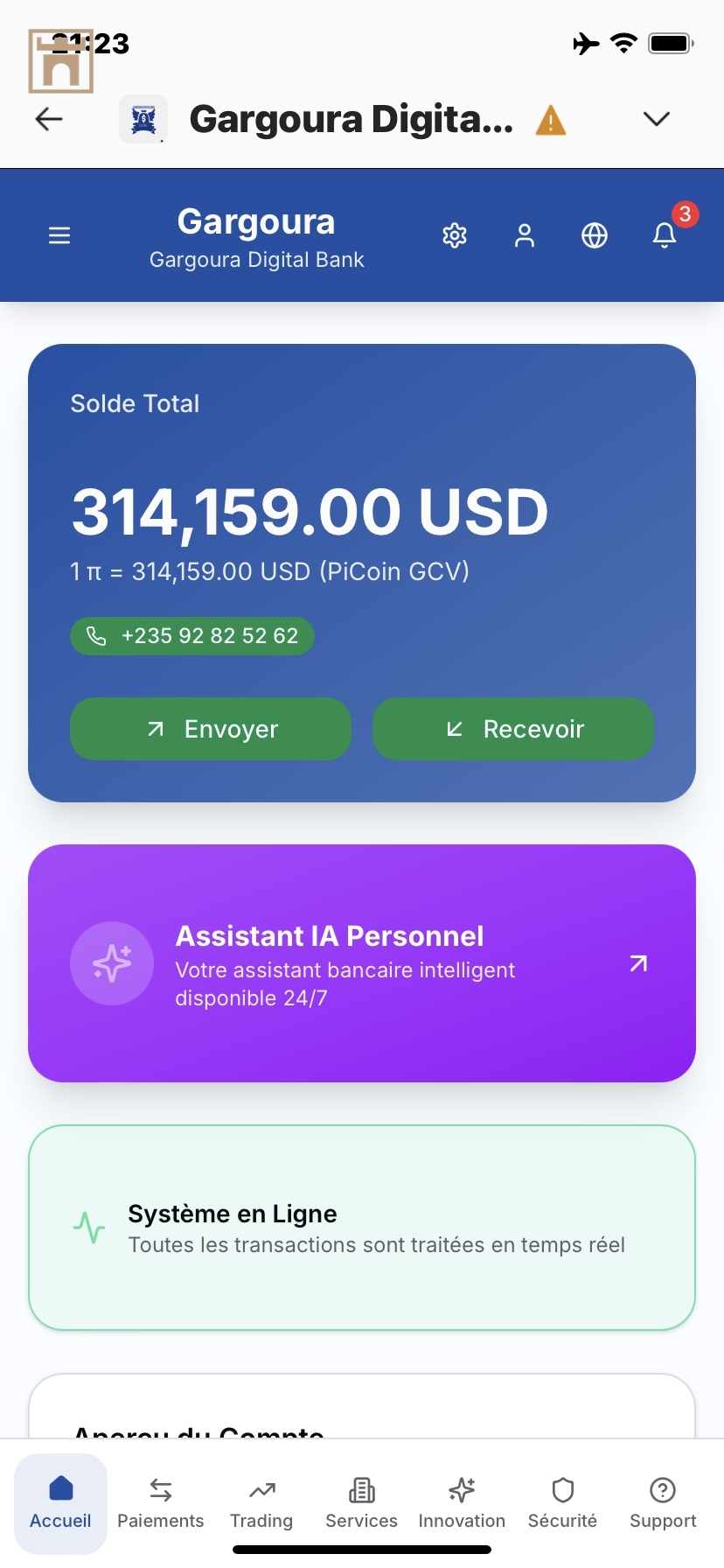
Task: Go back with the top arrow
Action: [49, 119]
